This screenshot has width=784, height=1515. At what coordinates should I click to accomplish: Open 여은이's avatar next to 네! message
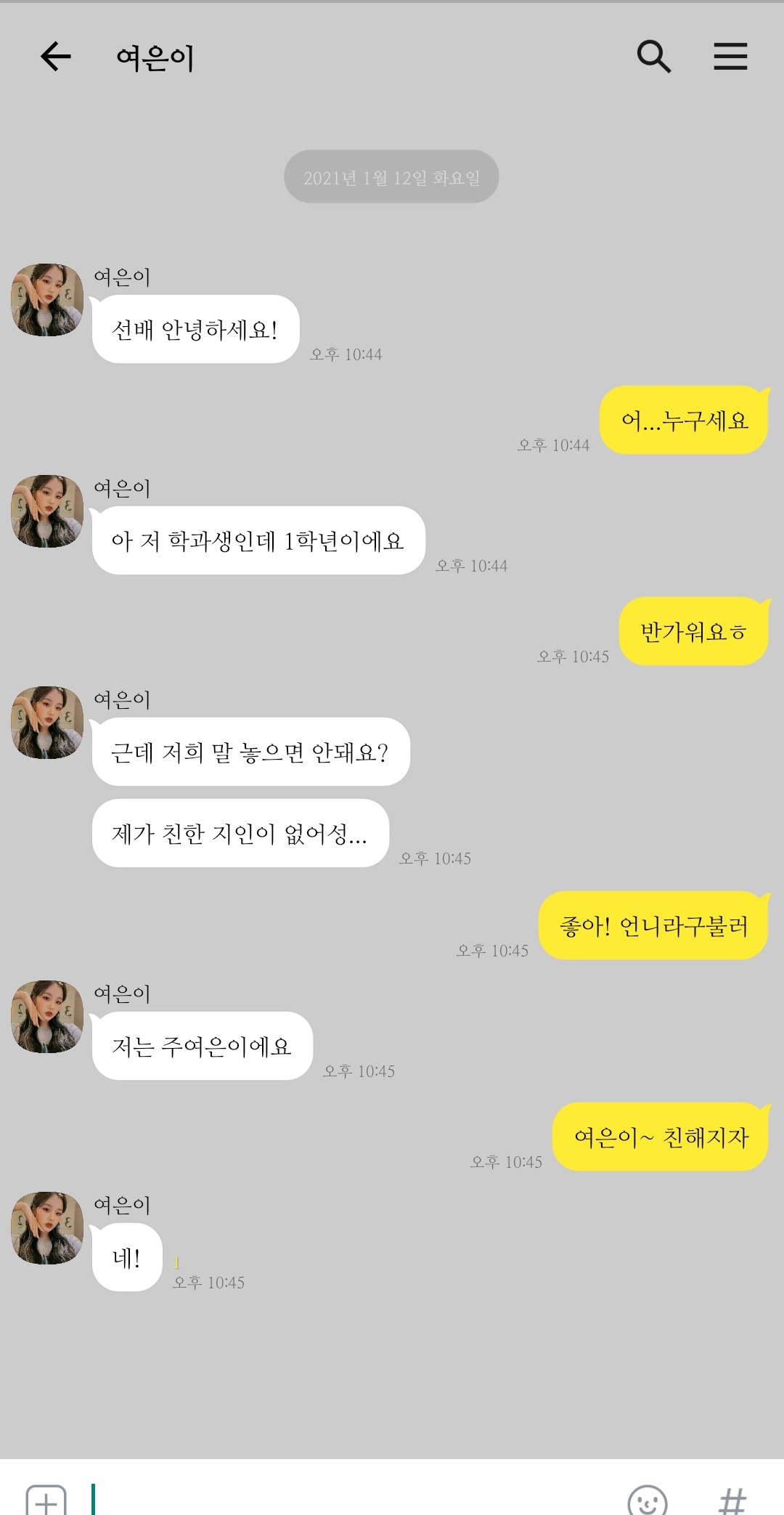[47, 1228]
